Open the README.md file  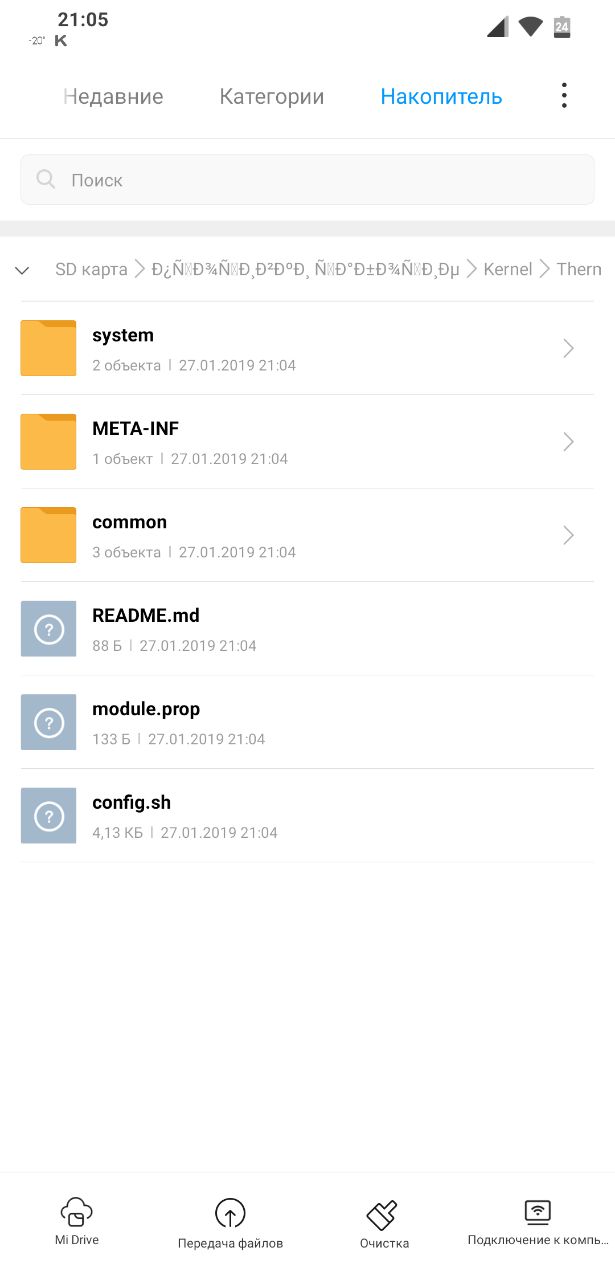click(307, 629)
